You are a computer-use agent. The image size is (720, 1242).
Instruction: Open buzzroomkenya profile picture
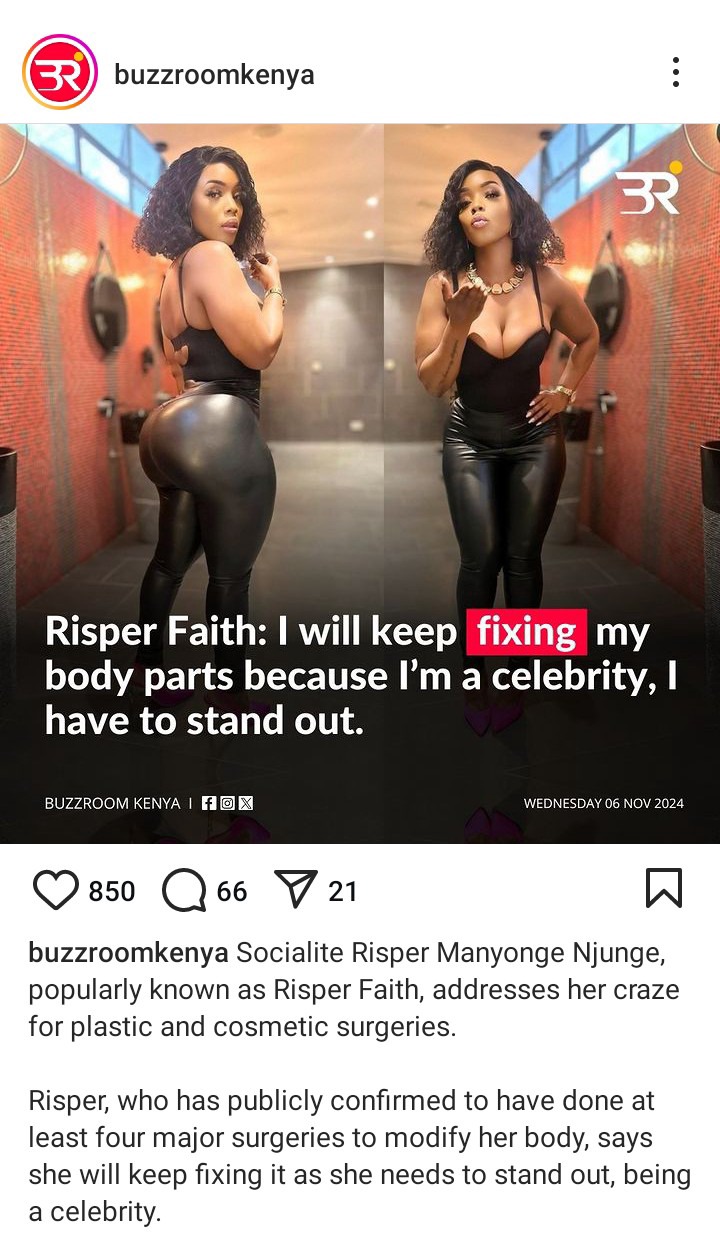point(60,72)
